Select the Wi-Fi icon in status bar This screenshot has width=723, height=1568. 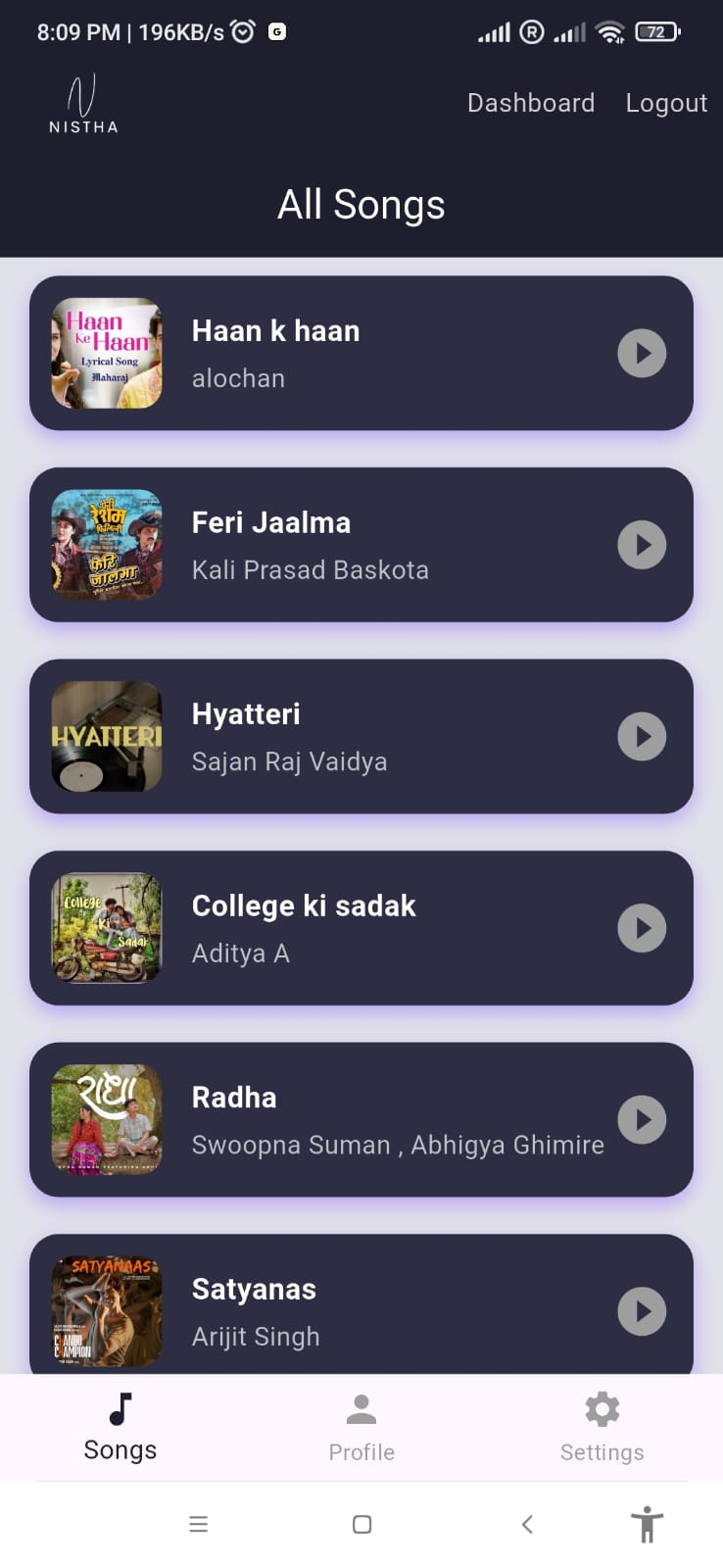[x=611, y=30]
